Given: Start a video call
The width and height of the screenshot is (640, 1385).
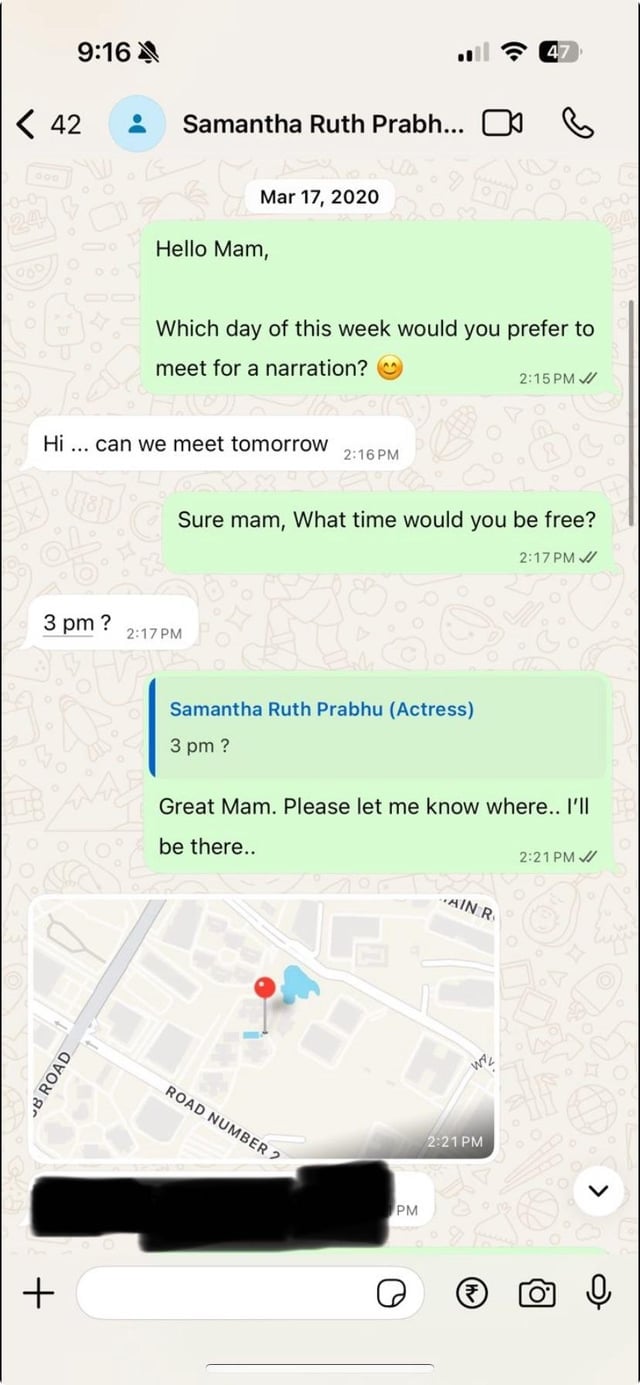Looking at the screenshot, I should click(502, 124).
